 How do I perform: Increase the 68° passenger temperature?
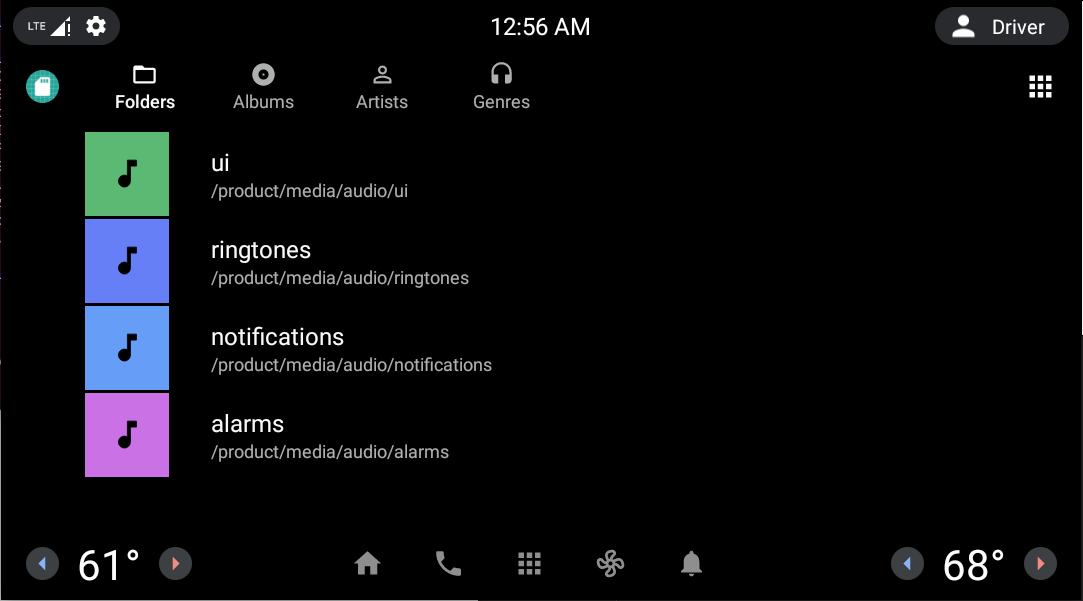1040,564
